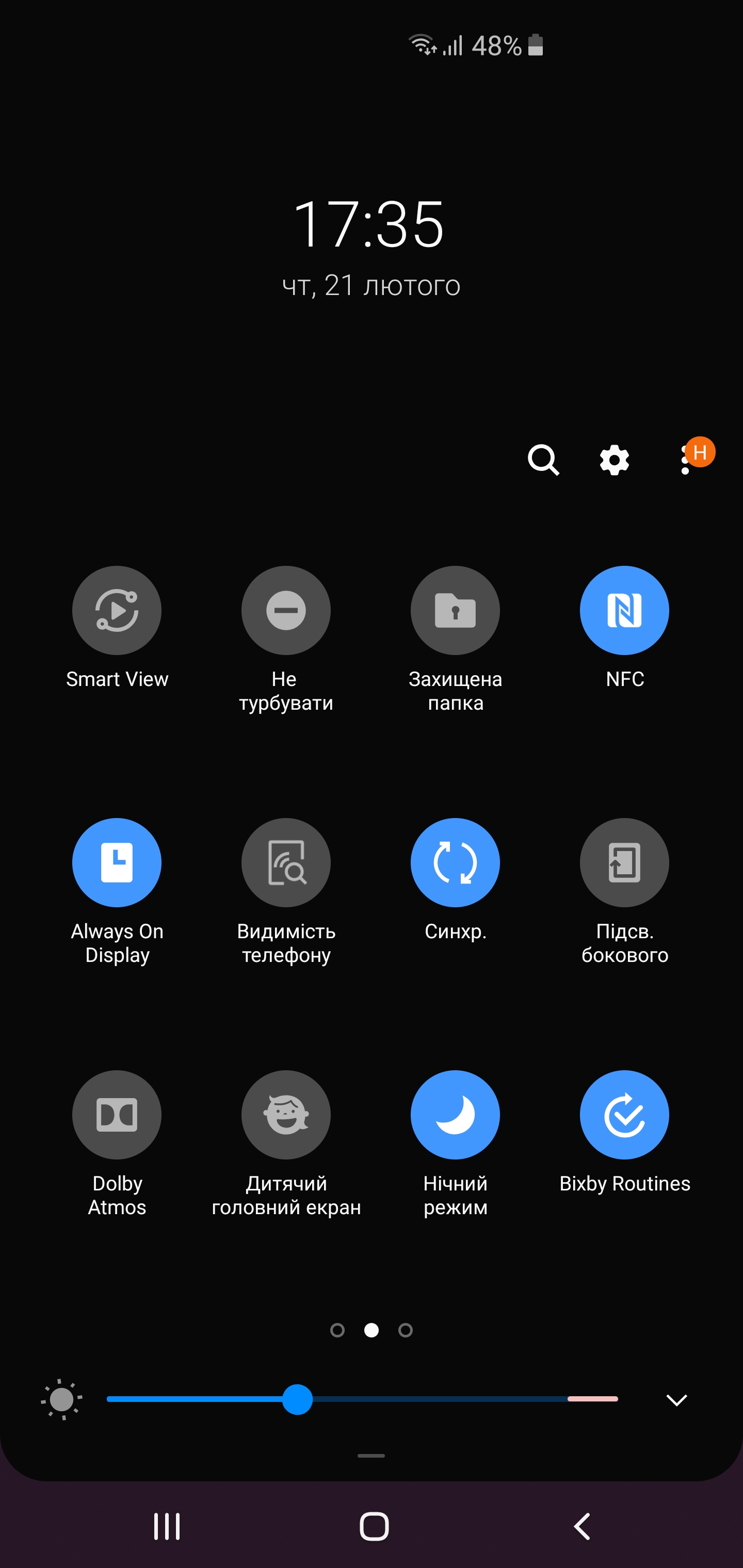Toggle the Захищена папка tile
Viewport: 743px width, 1568px height.
click(x=455, y=611)
